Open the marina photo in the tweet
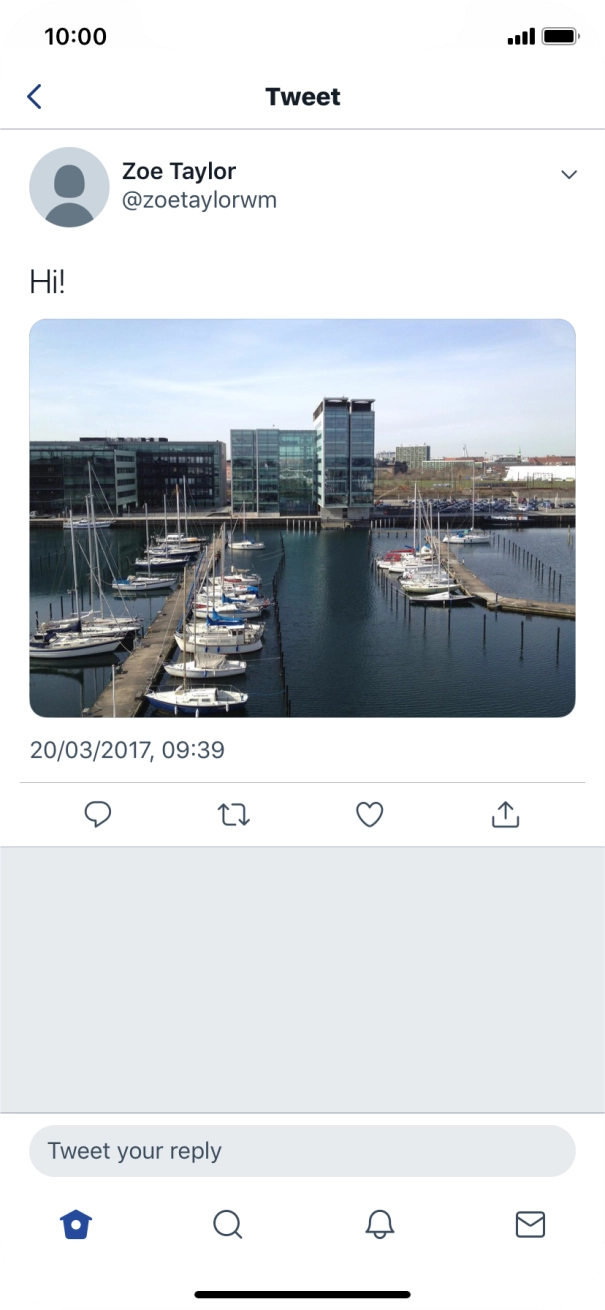 click(302, 518)
